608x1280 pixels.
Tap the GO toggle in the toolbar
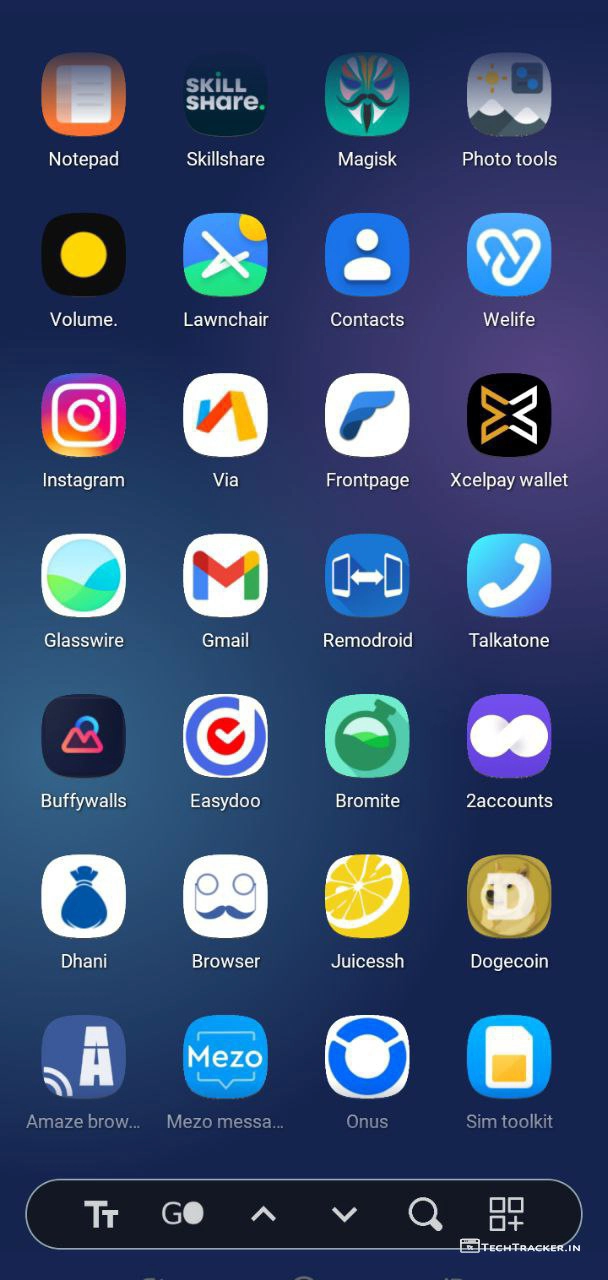182,1214
